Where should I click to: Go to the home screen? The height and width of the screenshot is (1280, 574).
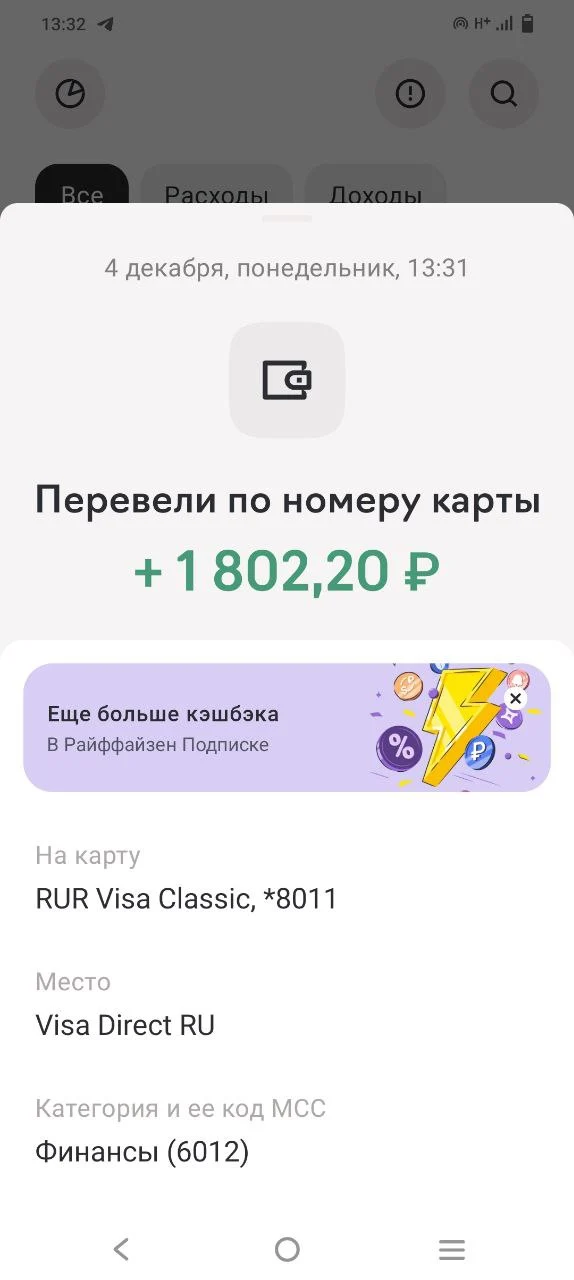click(x=287, y=1249)
